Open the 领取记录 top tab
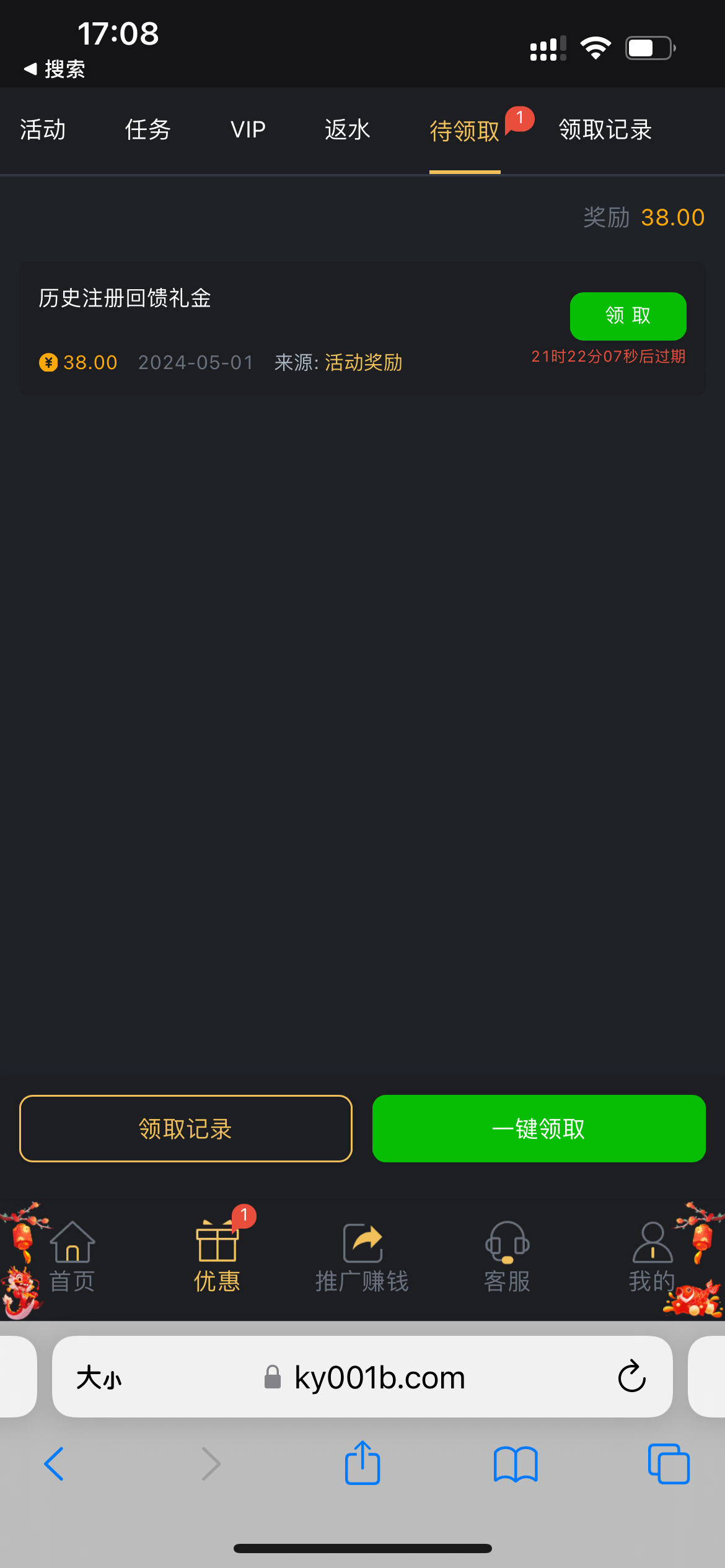 click(x=605, y=130)
